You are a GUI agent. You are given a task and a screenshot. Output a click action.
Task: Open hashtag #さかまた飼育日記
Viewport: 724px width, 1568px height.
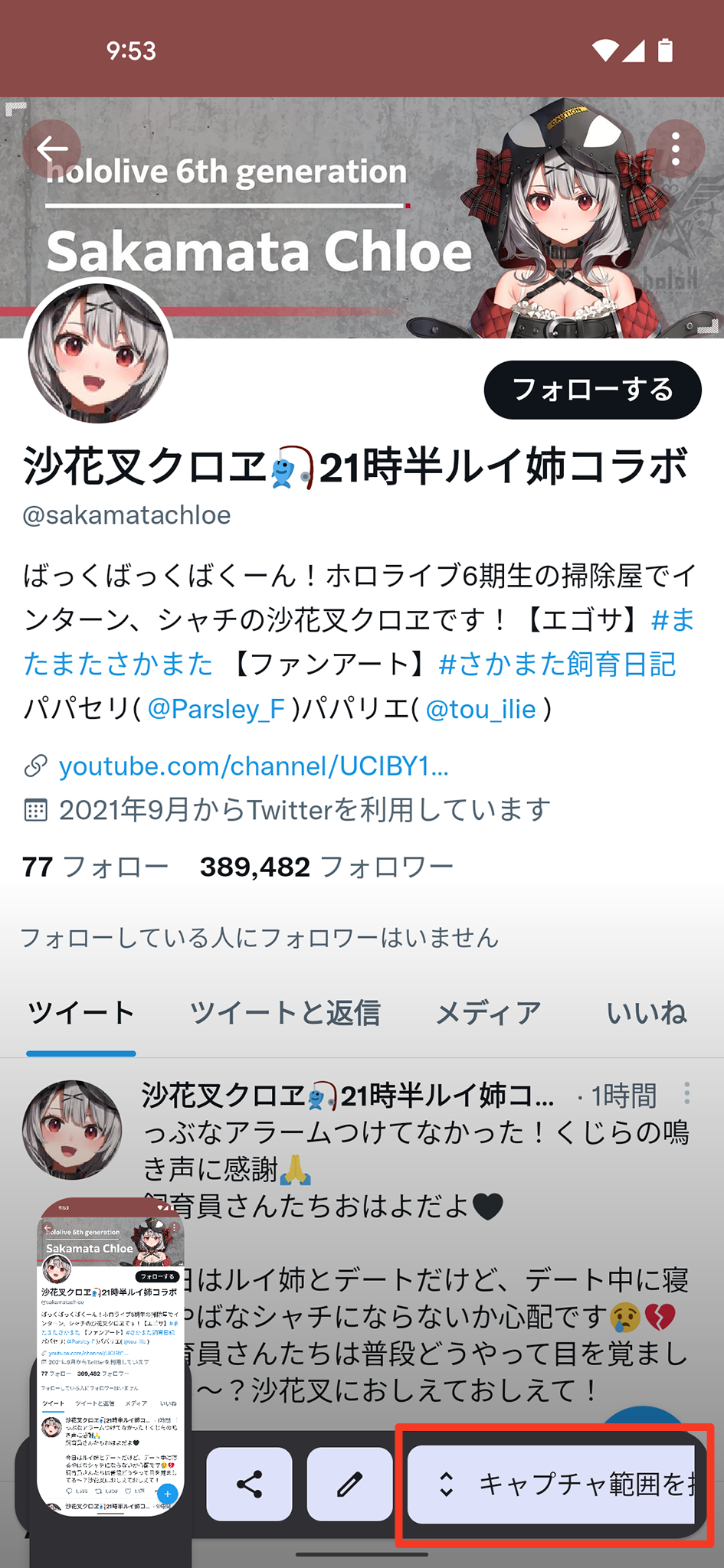coord(557,663)
